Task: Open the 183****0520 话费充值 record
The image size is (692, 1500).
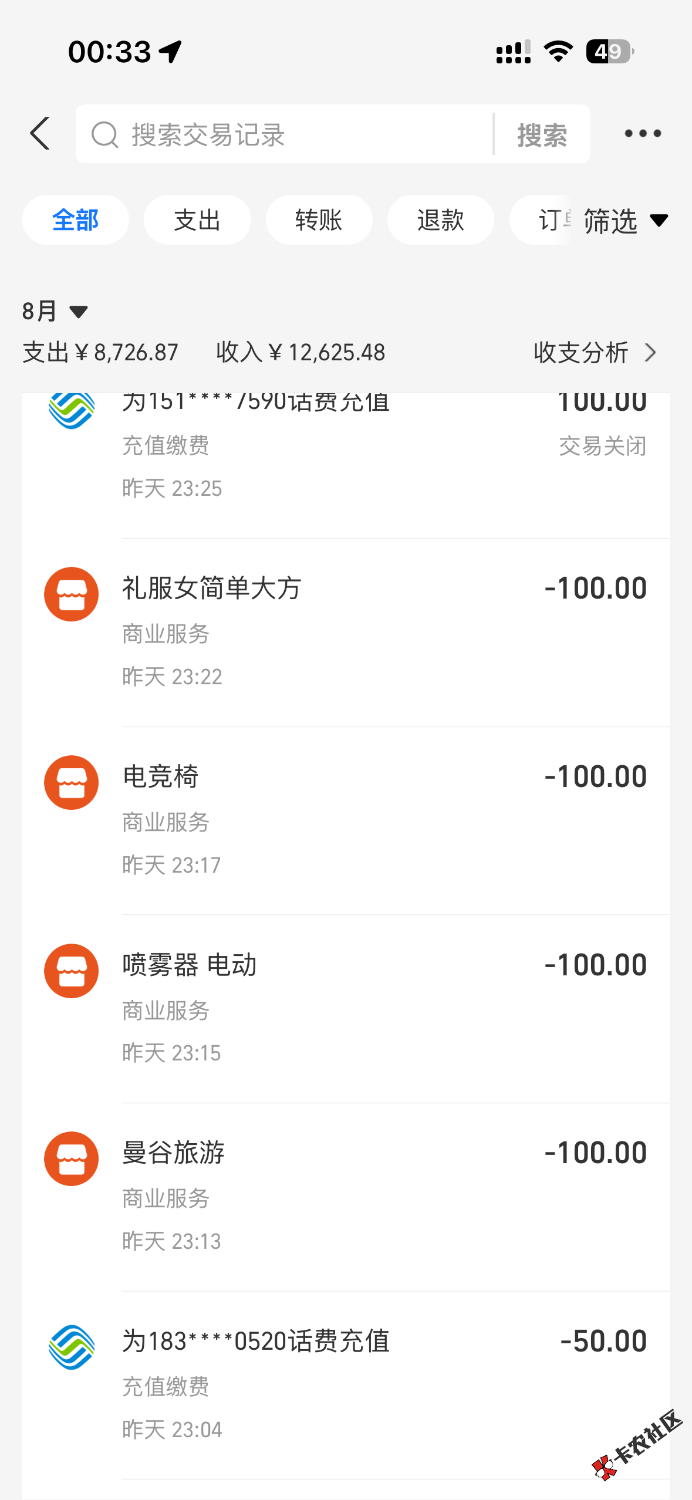Action: 345,1384
